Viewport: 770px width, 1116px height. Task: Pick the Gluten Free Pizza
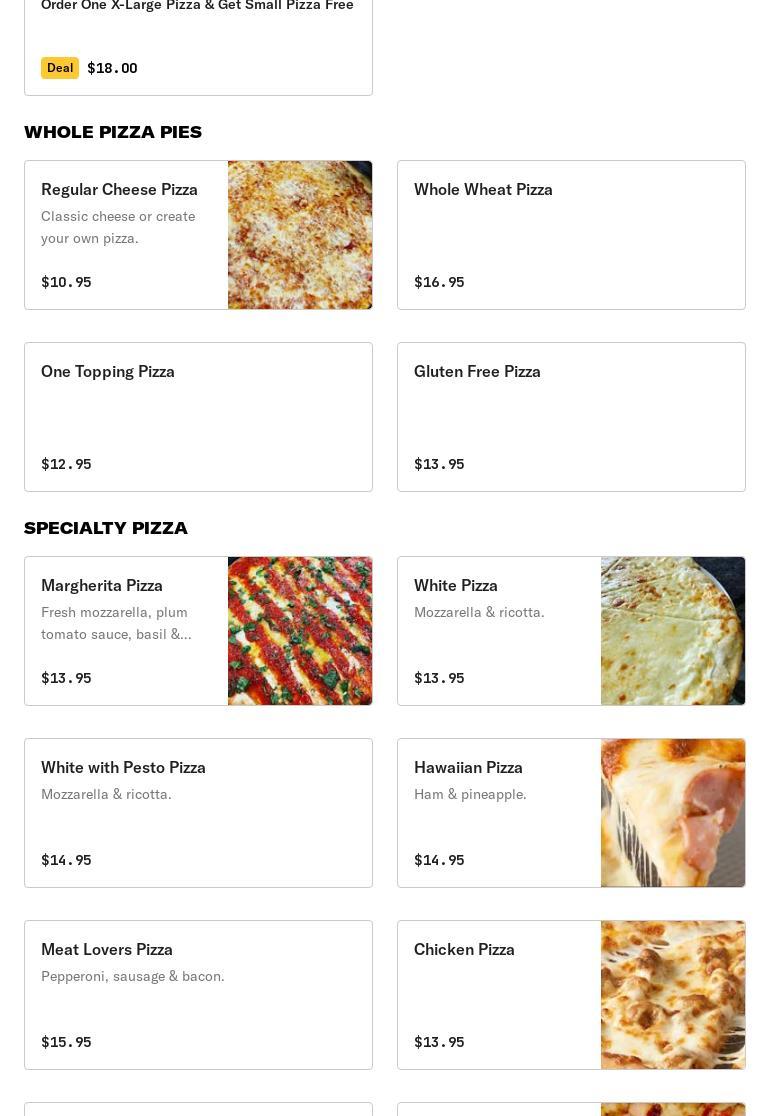click(571, 417)
